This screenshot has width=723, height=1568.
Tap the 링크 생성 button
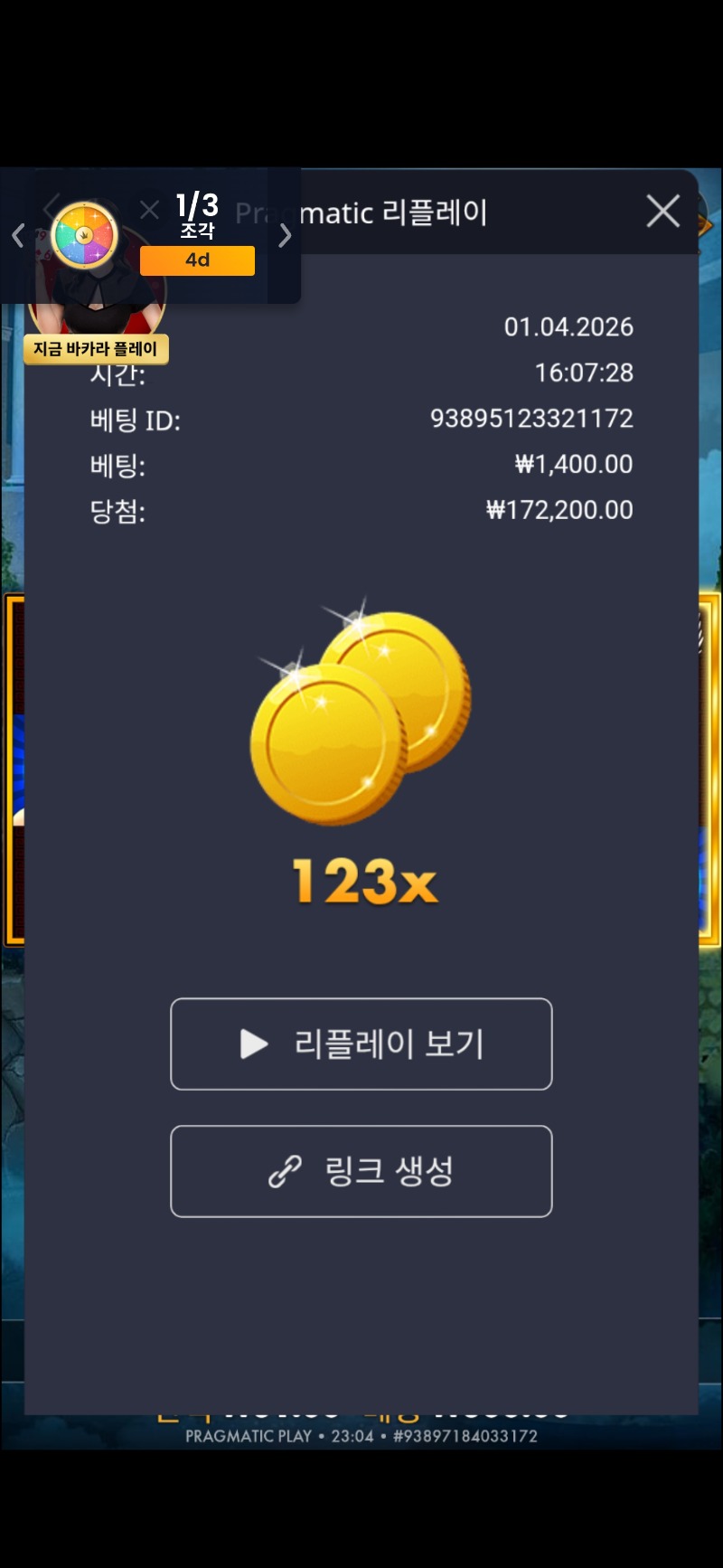pyautogui.click(x=361, y=1171)
